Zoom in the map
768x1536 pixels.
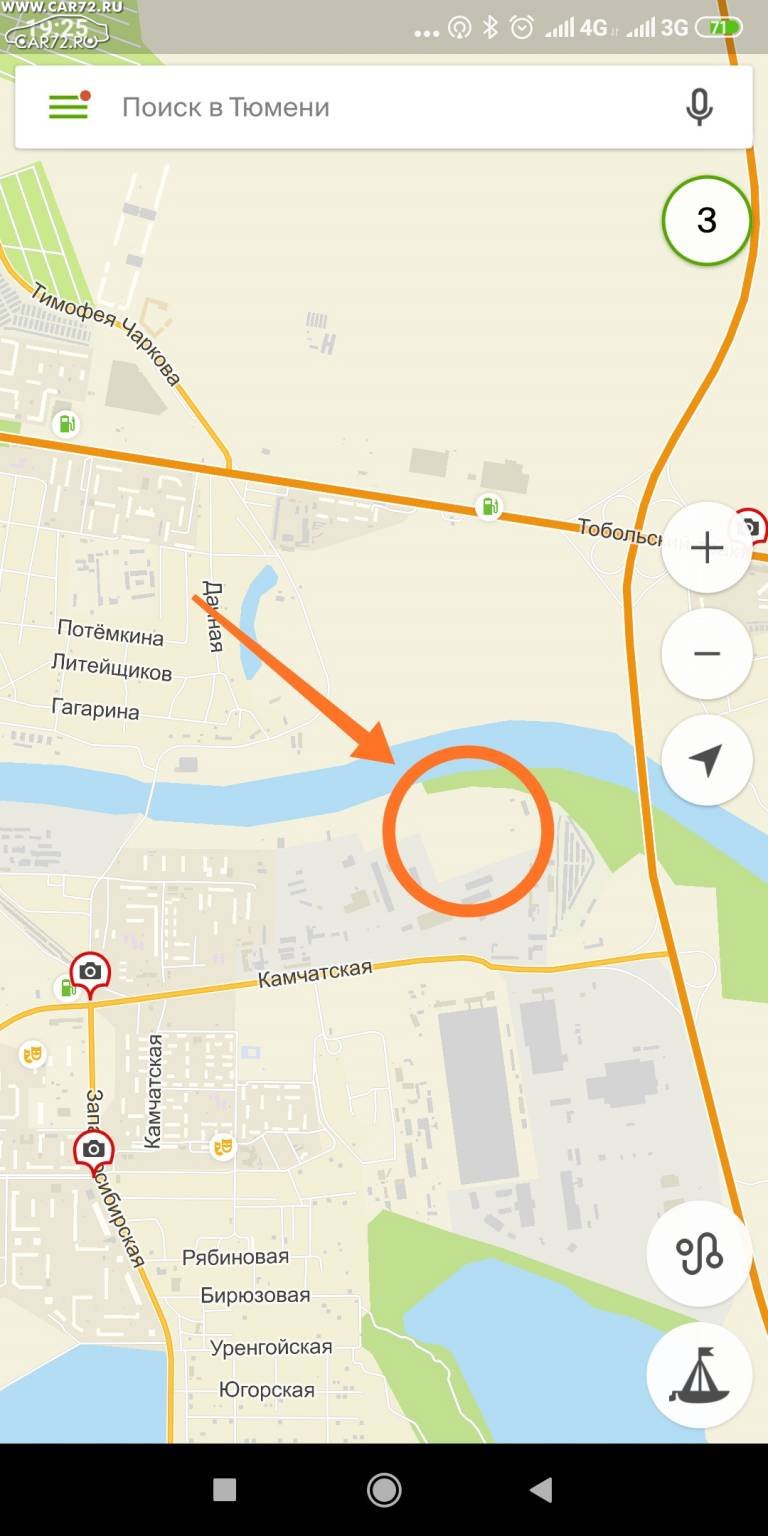(x=707, y=547)
